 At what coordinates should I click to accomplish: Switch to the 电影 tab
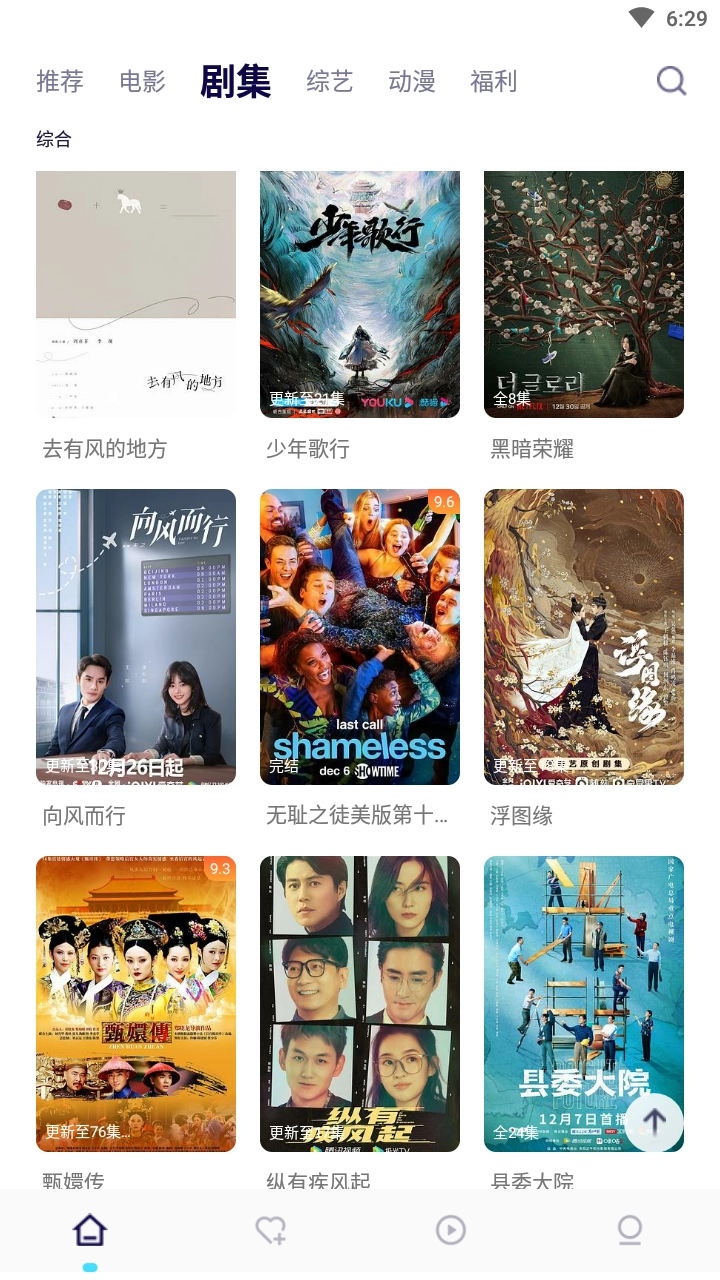[x=142, y=81]
